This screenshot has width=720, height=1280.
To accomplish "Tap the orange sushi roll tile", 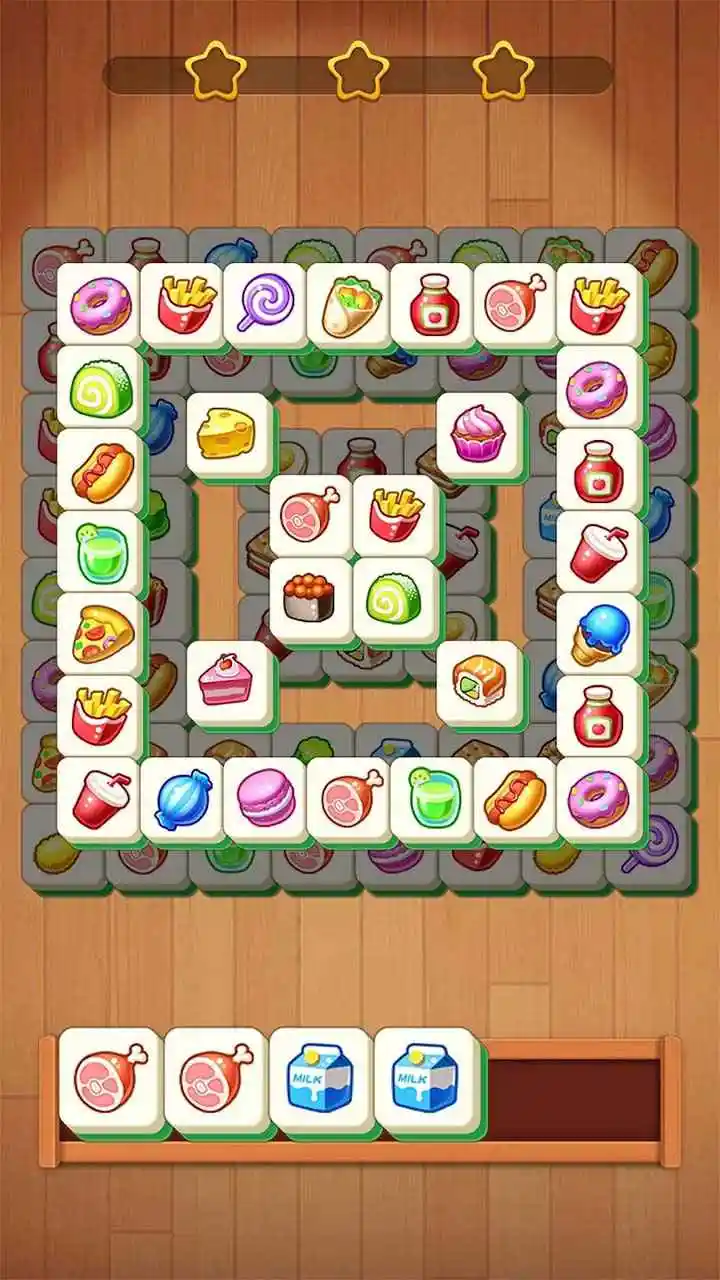I will [478, 682].
